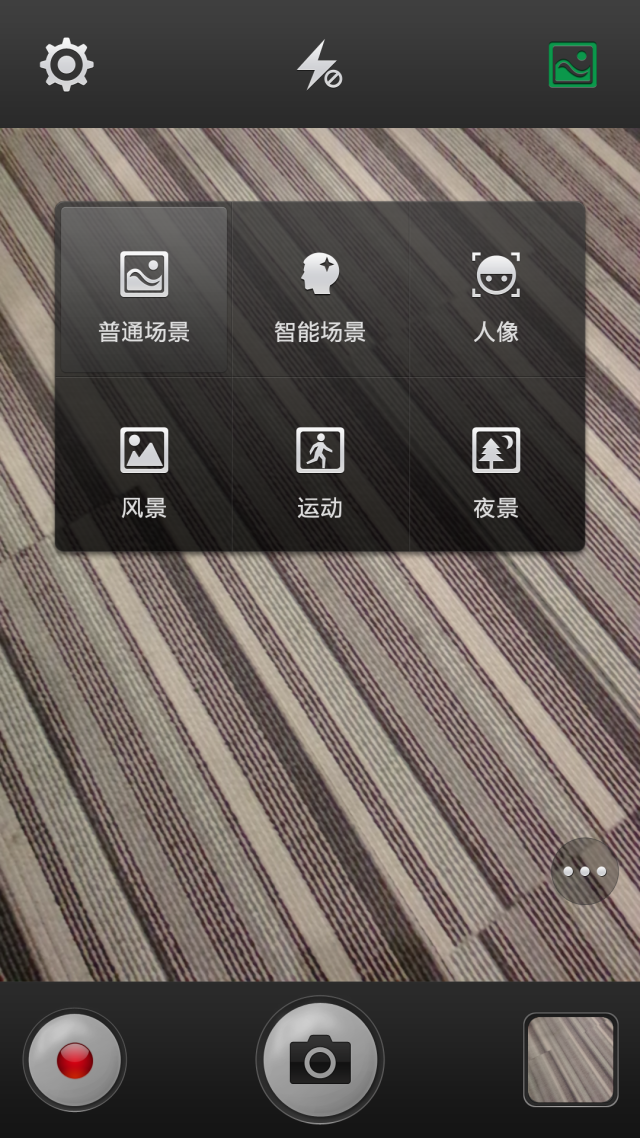640x1138 pixels.
Task: Open the three-dot more options button
Action: tap(585, 871)
